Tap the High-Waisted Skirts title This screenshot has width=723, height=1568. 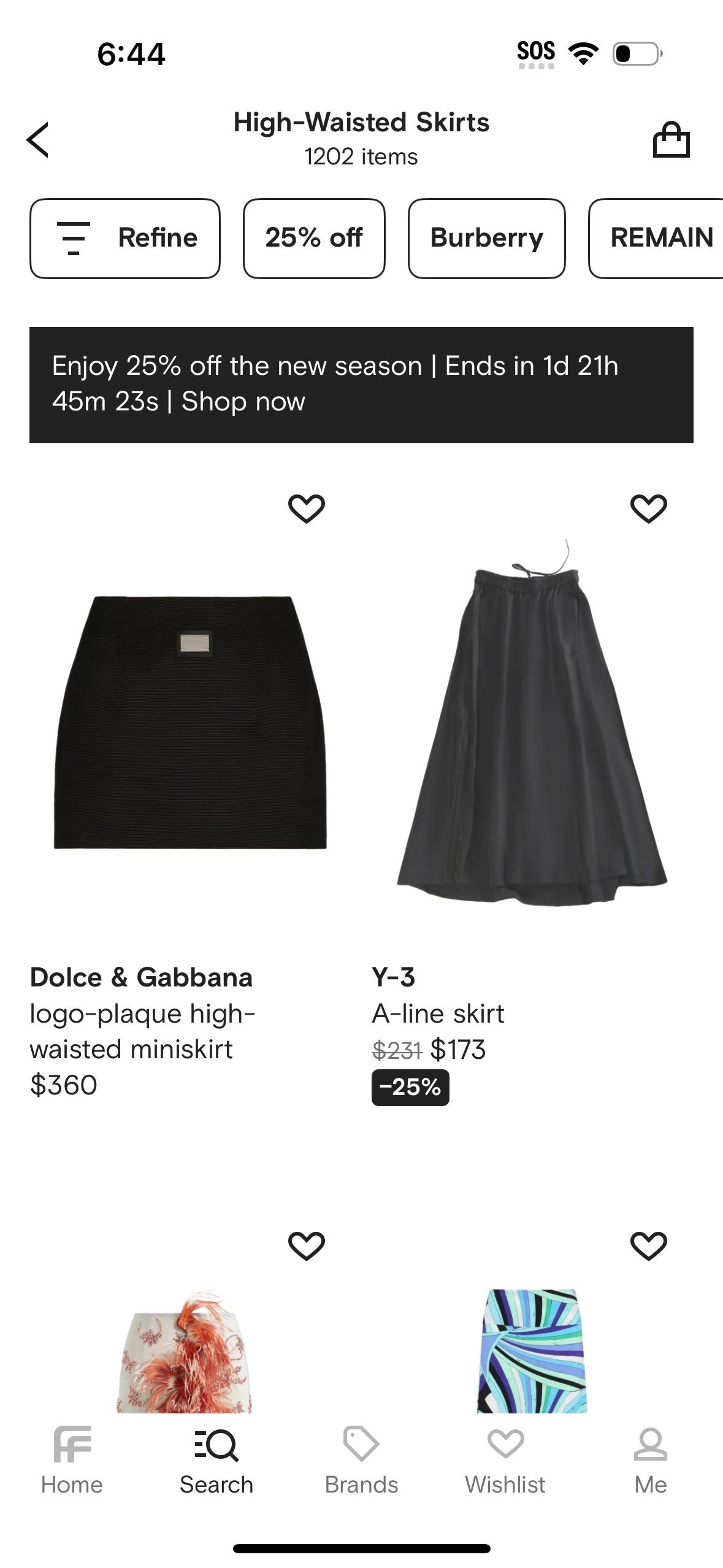click(361, 123)
